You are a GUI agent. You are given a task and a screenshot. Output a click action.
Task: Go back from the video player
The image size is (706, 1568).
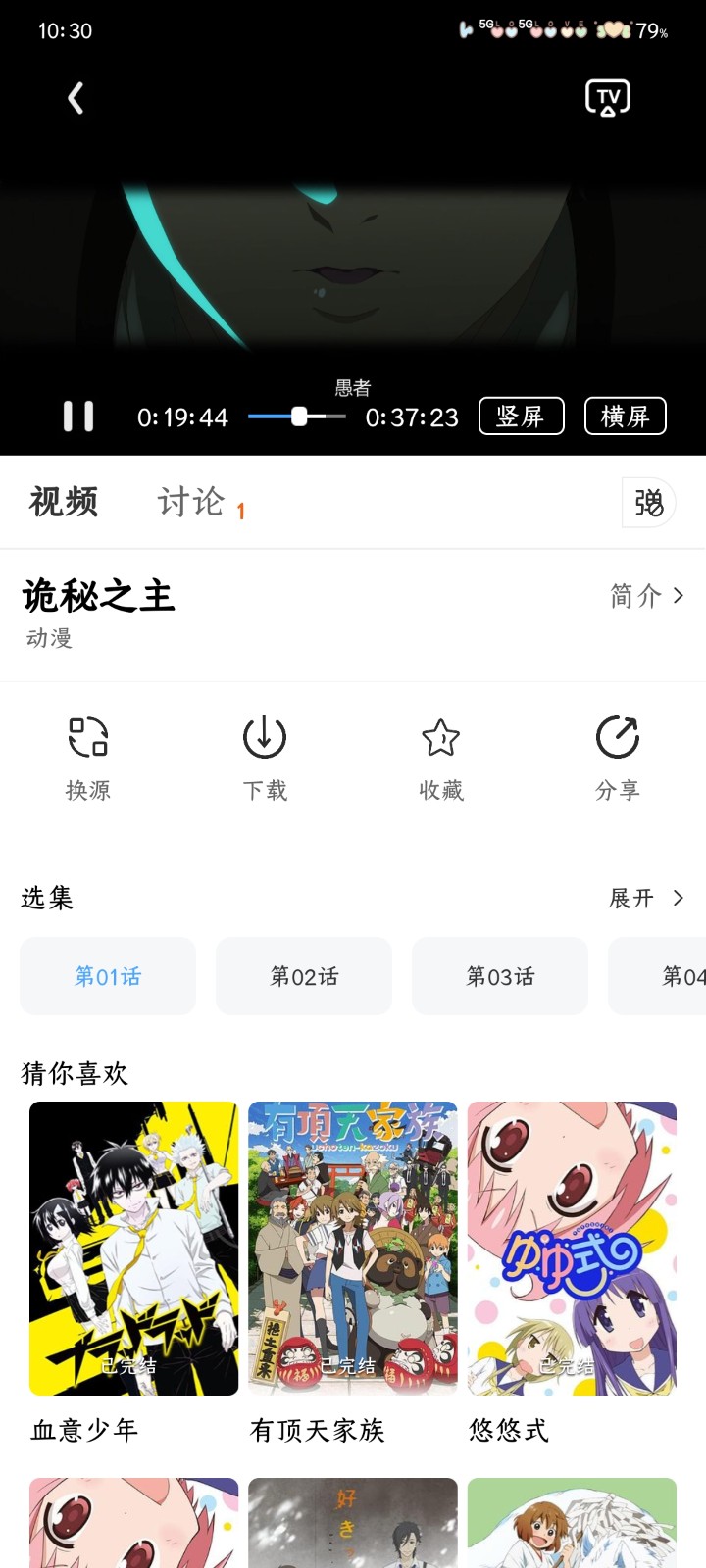(x=76, y=98)
